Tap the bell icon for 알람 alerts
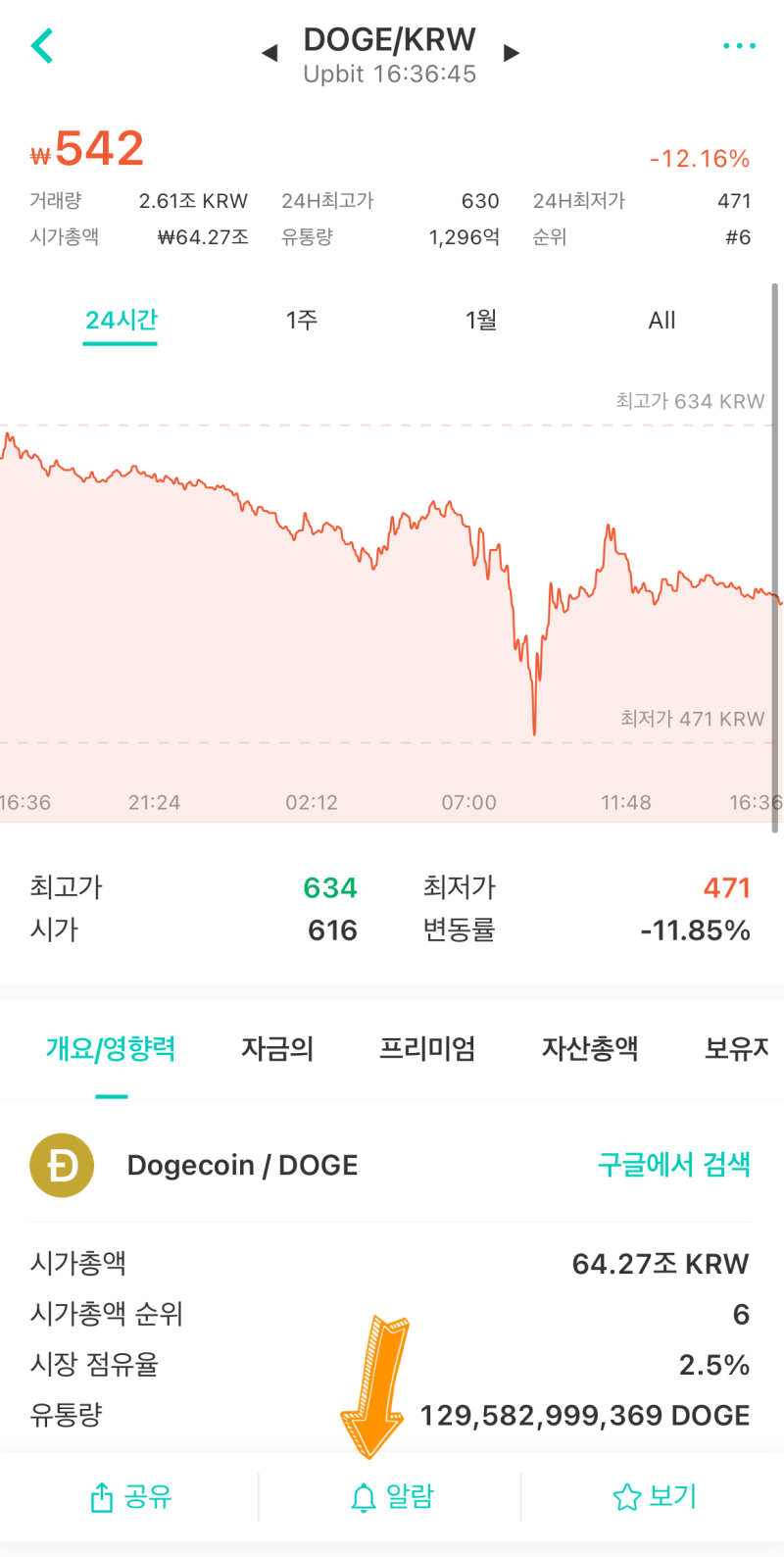Viewport: 784px width, 1557px height. coord(364,1495)
